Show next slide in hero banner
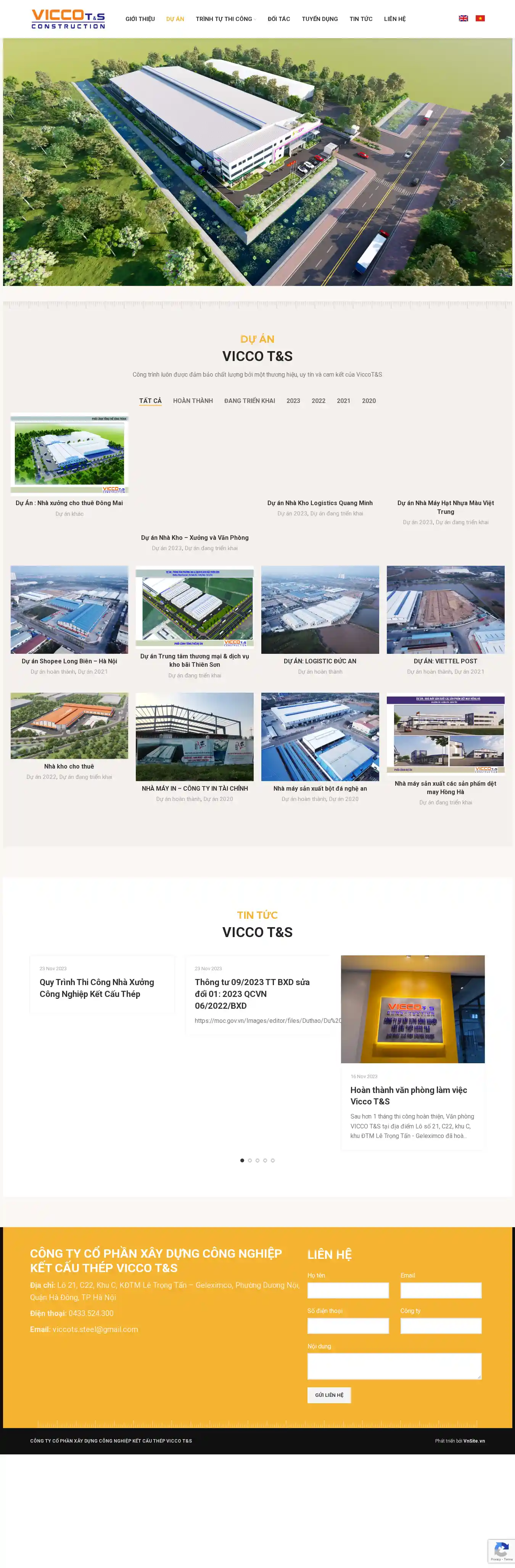 (502, 162)
